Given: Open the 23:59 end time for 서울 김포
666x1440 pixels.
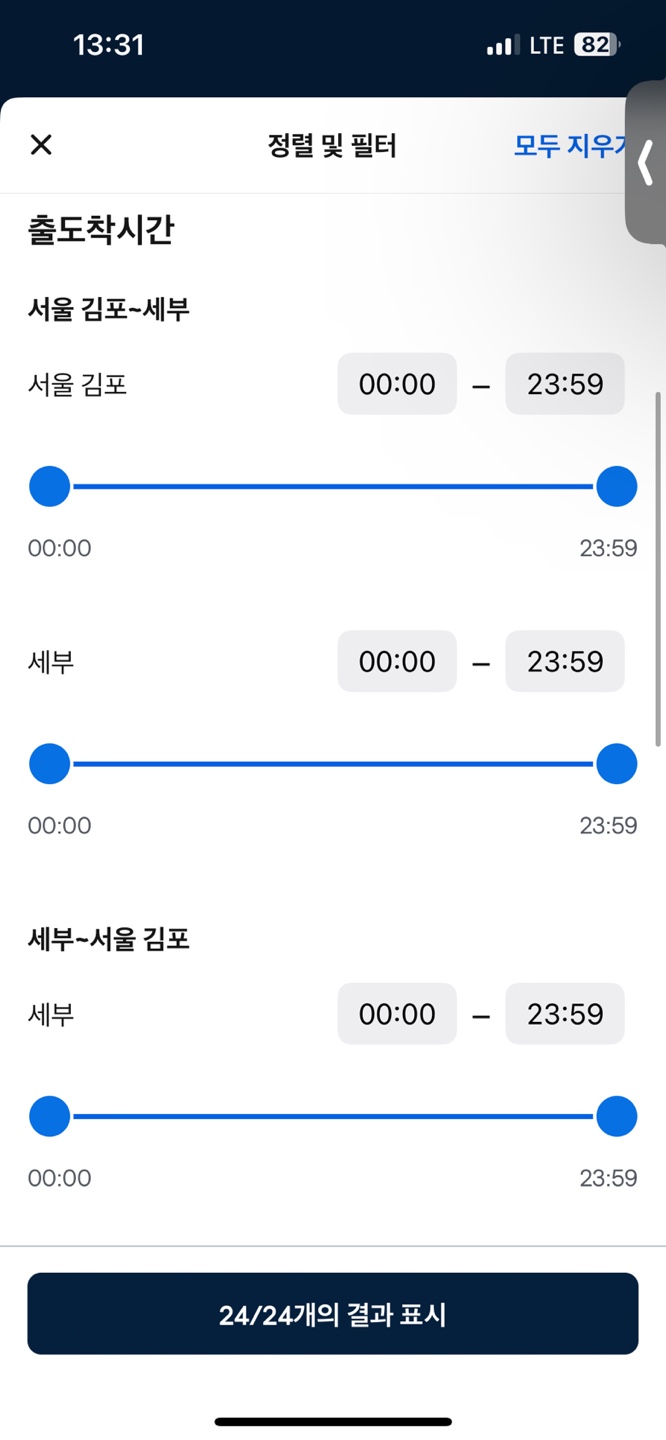Looking at the screenshot, I should click(x=565, y=384).
